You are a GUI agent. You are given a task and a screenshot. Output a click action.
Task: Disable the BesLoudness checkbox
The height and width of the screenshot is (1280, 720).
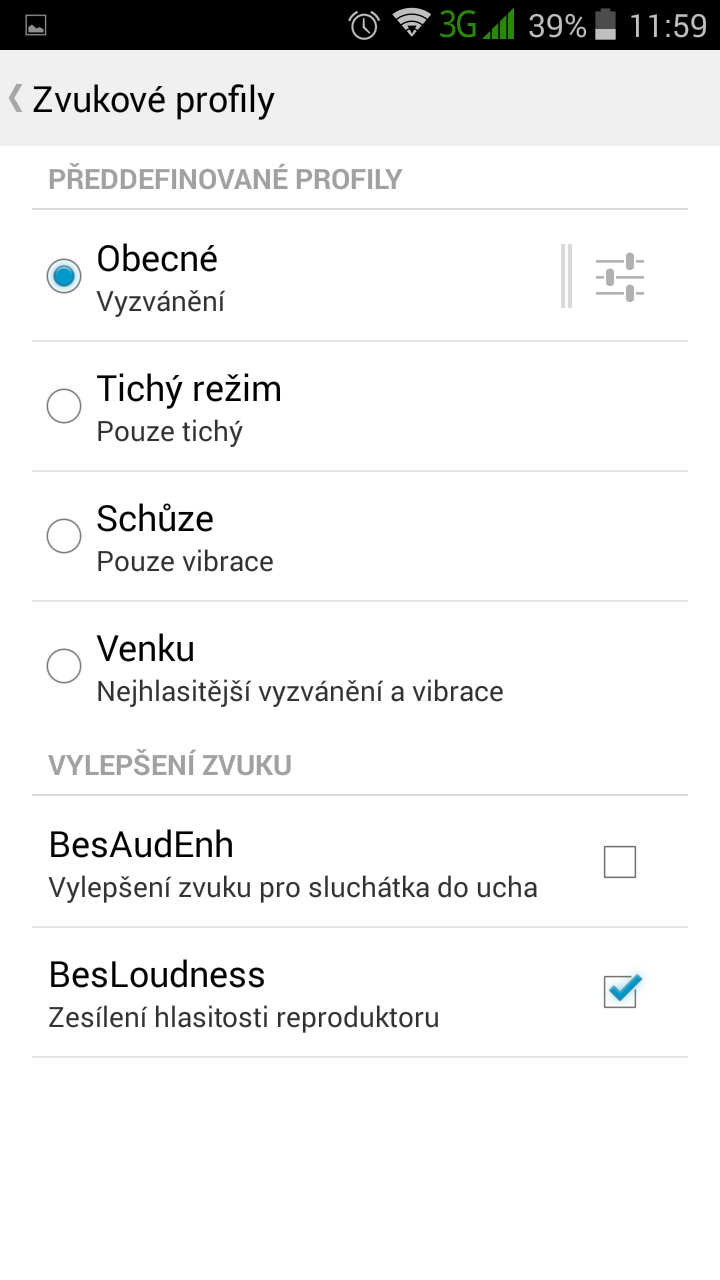620,991
